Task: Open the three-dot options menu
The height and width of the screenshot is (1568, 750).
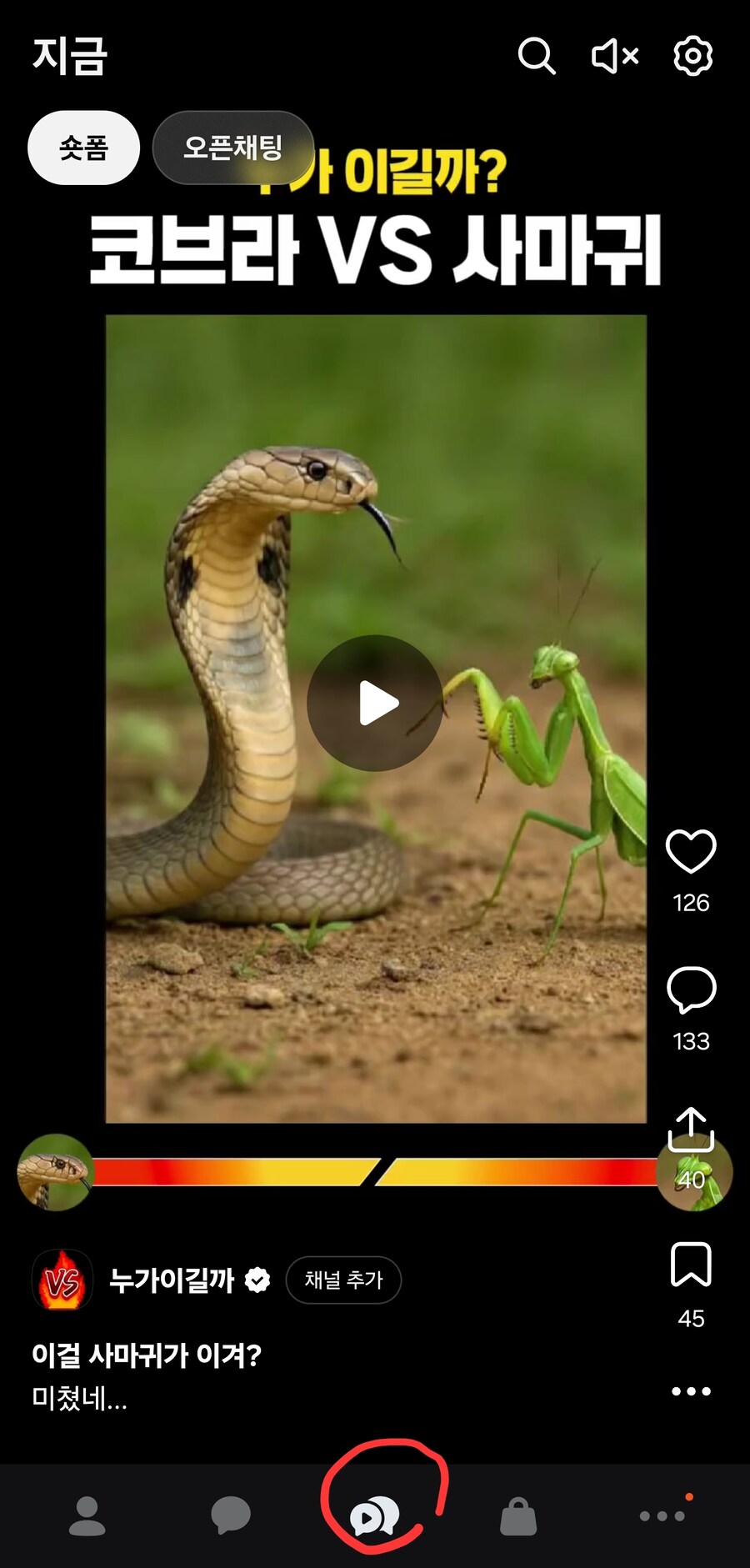Action: pos(691,1391)
